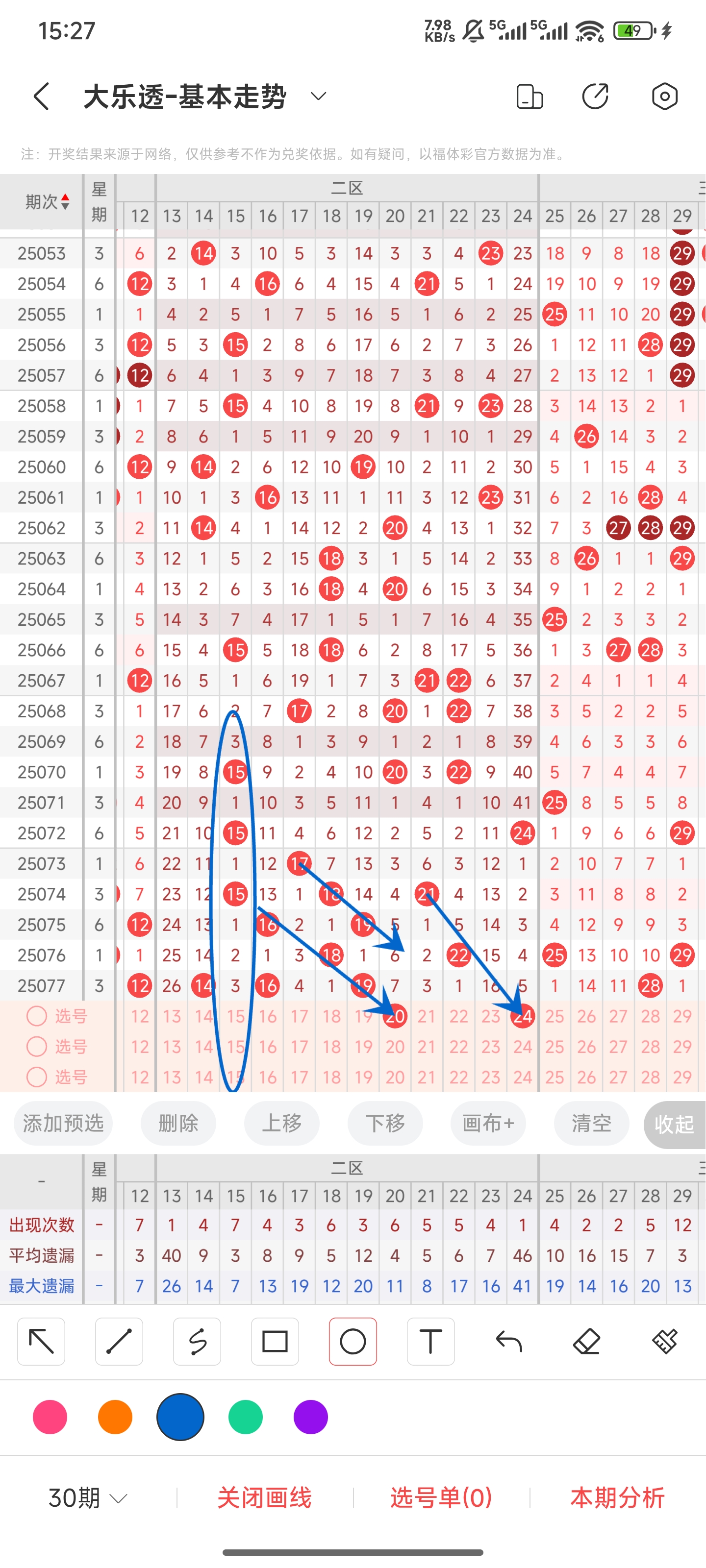Viewport: 706px width, 1568px height.
Task: Tap the 下移 button
Action: click(385, 1123)
